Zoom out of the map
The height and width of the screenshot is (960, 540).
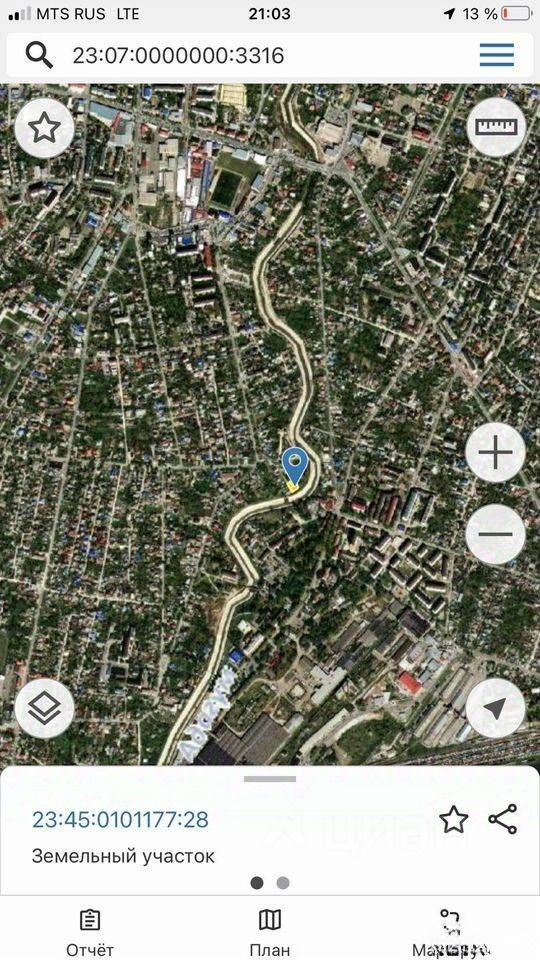coord(495,534)
